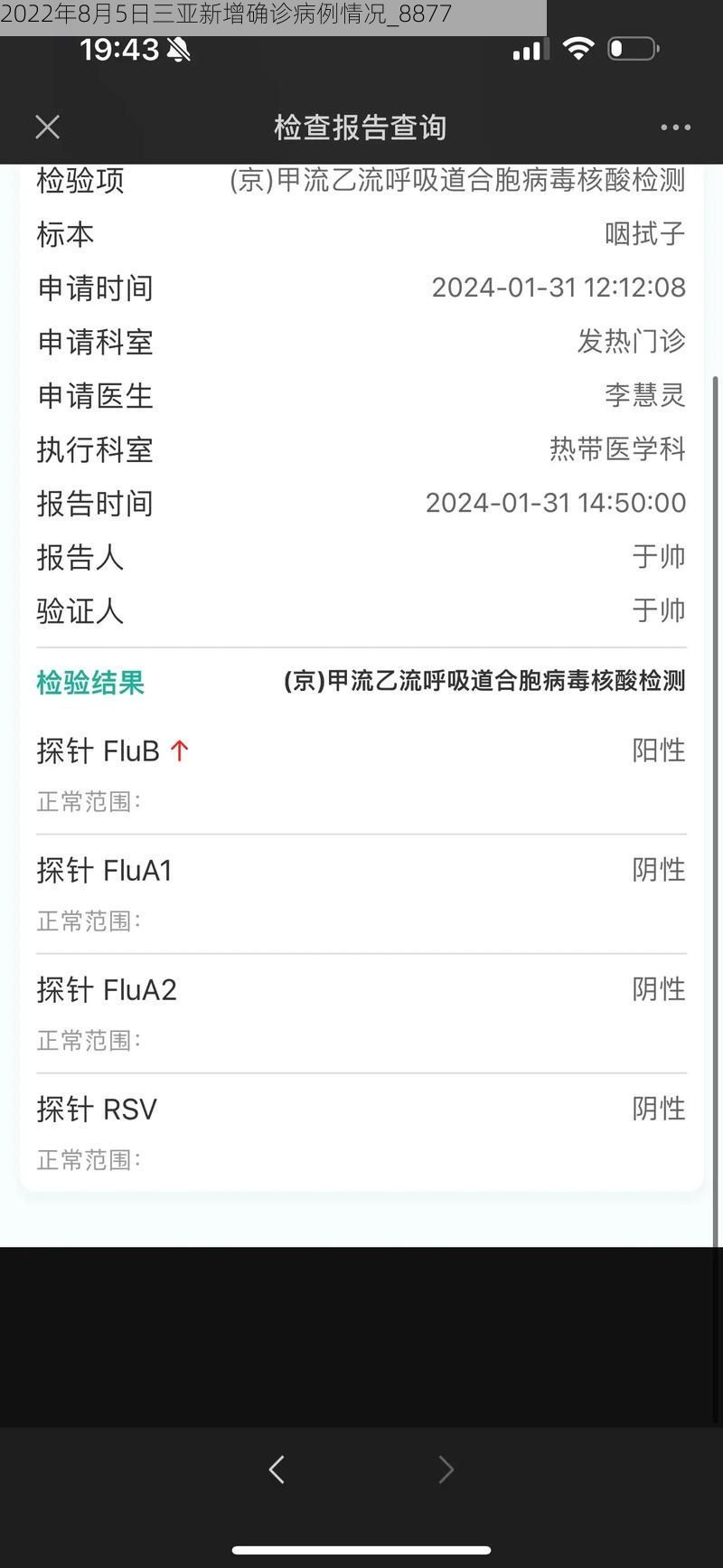723x1568 pixels.
Task: Tap the 阳性 result for 探针 FluB
Action: tap(659, 751)
